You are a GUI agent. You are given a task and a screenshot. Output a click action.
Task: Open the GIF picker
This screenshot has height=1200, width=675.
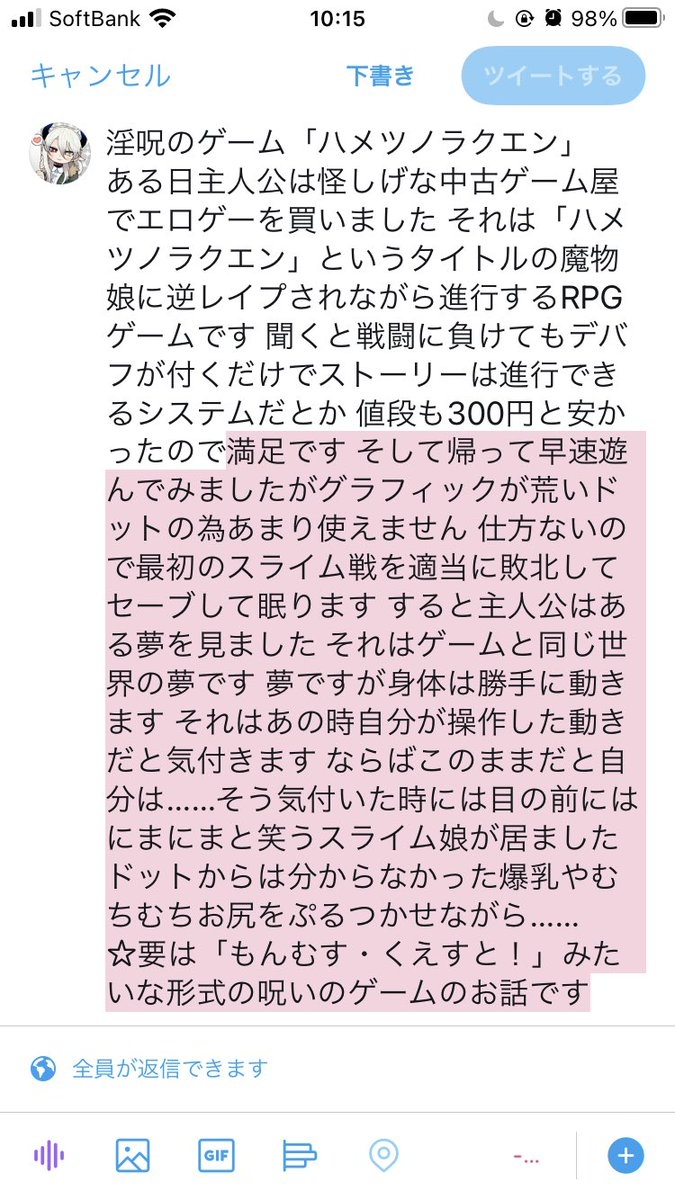click(216, 1156)
